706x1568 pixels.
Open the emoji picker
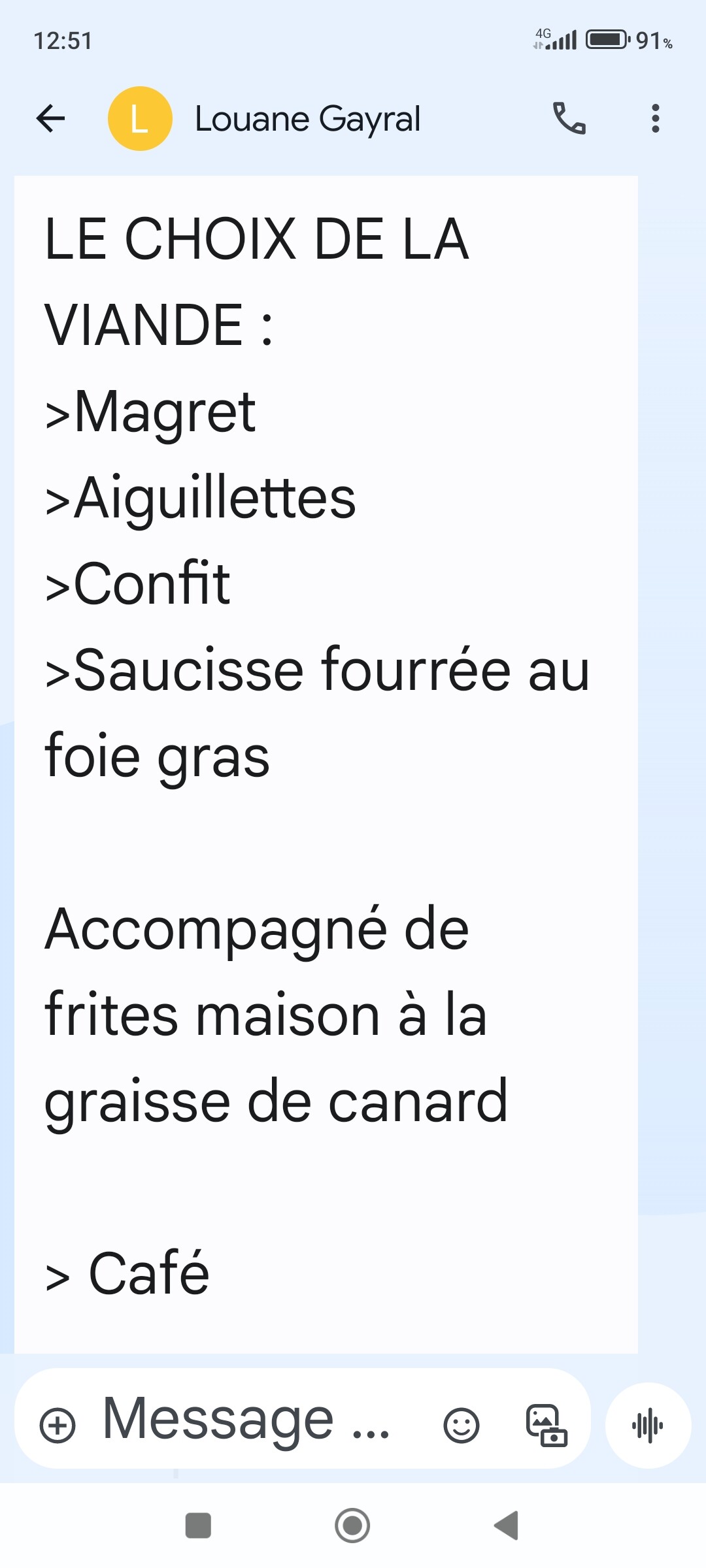coord(462,1425)
